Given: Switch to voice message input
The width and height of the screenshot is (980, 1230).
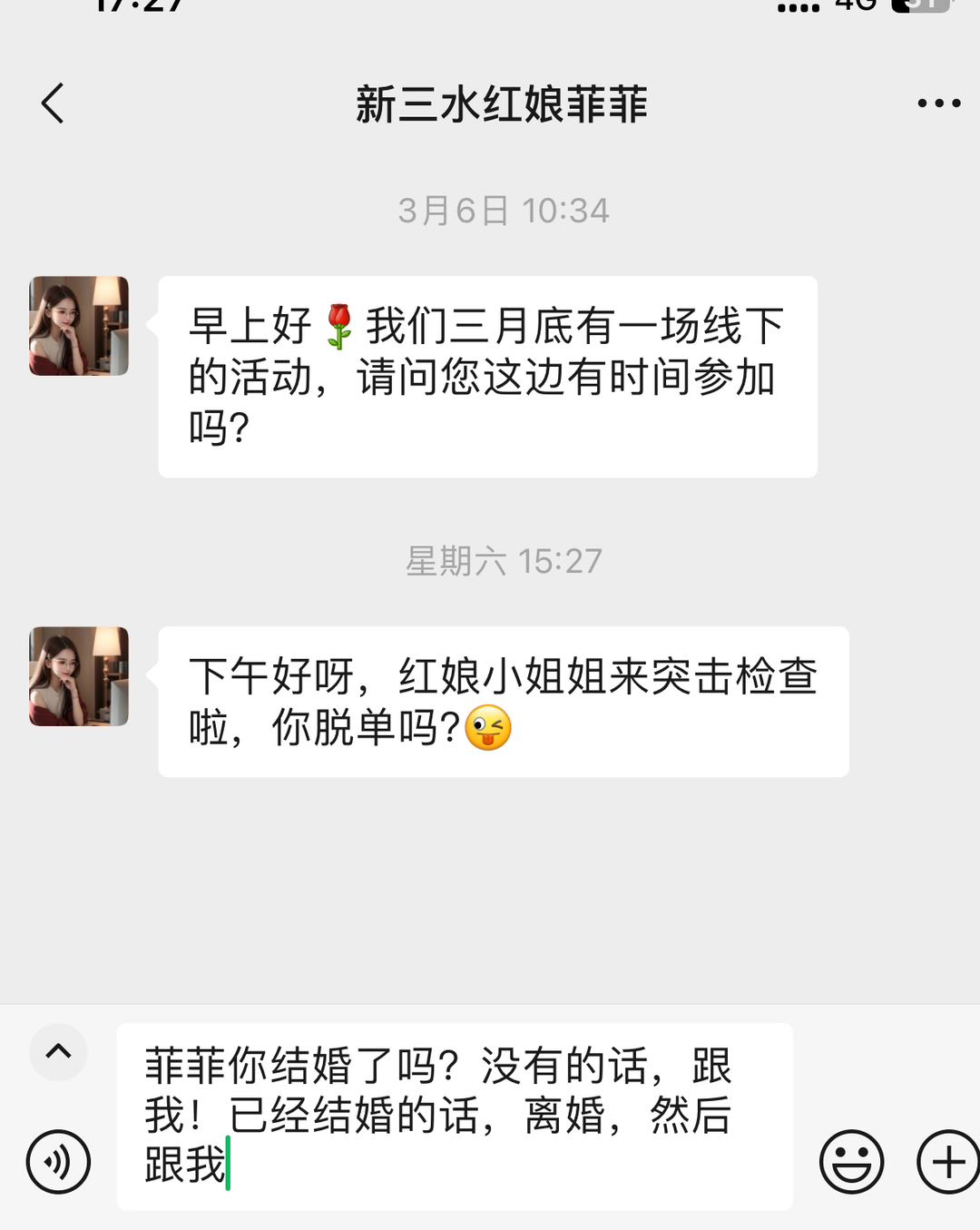Looking at the screenshot, I should [x=58, y=1161].
